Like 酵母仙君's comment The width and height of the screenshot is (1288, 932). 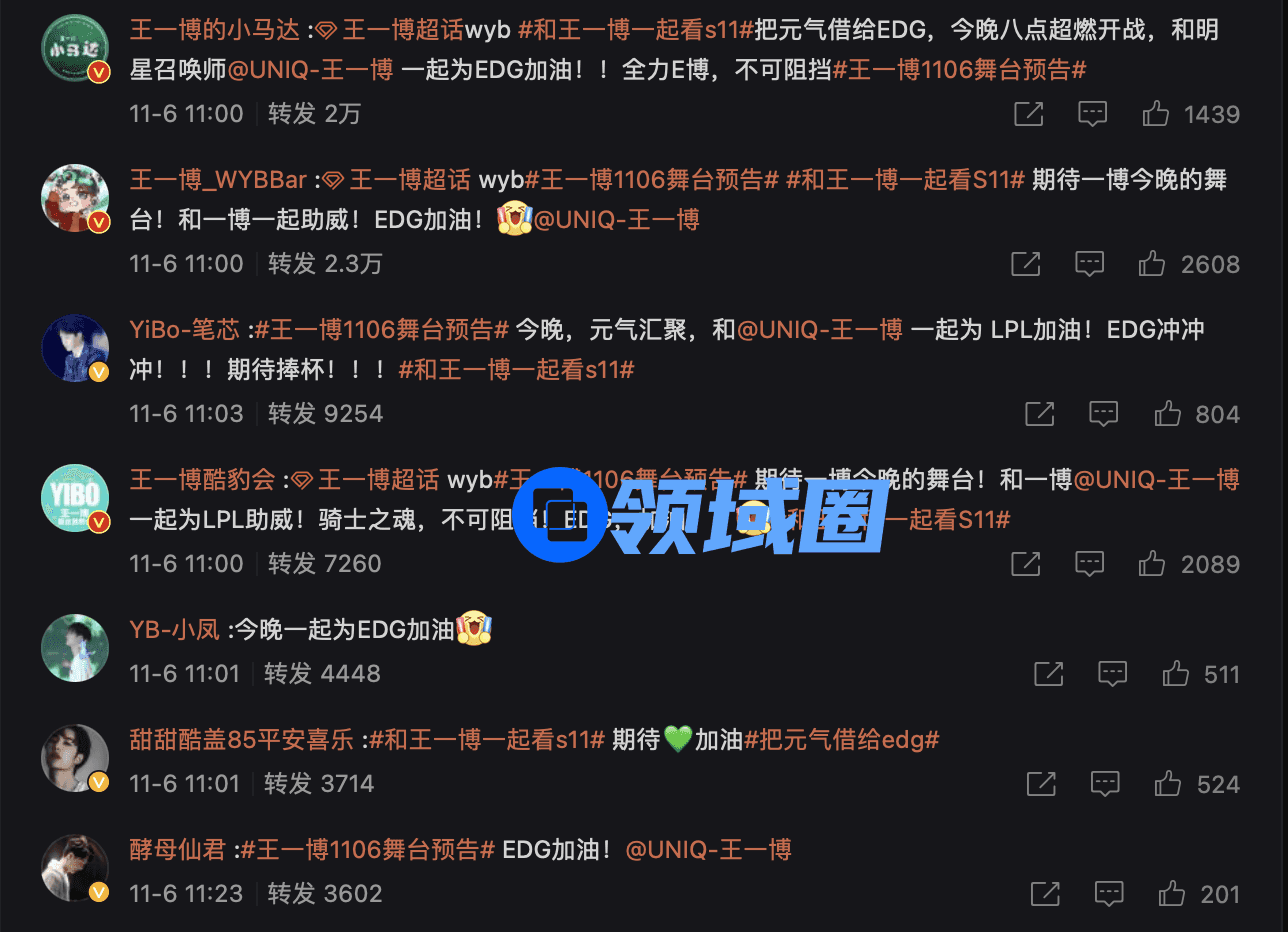1171,894
